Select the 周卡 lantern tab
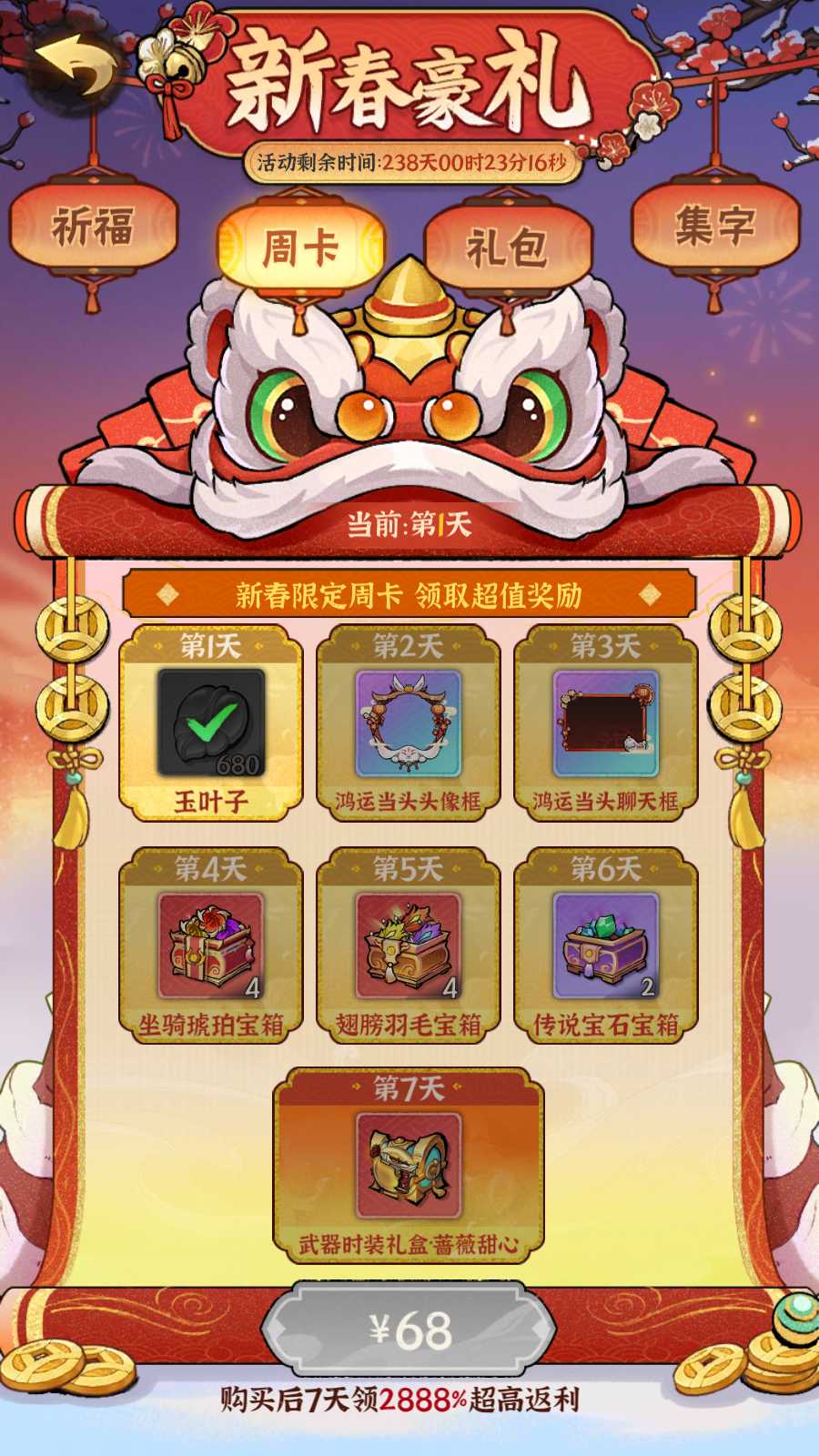The image size is (819, 1456). click(300, 248)
